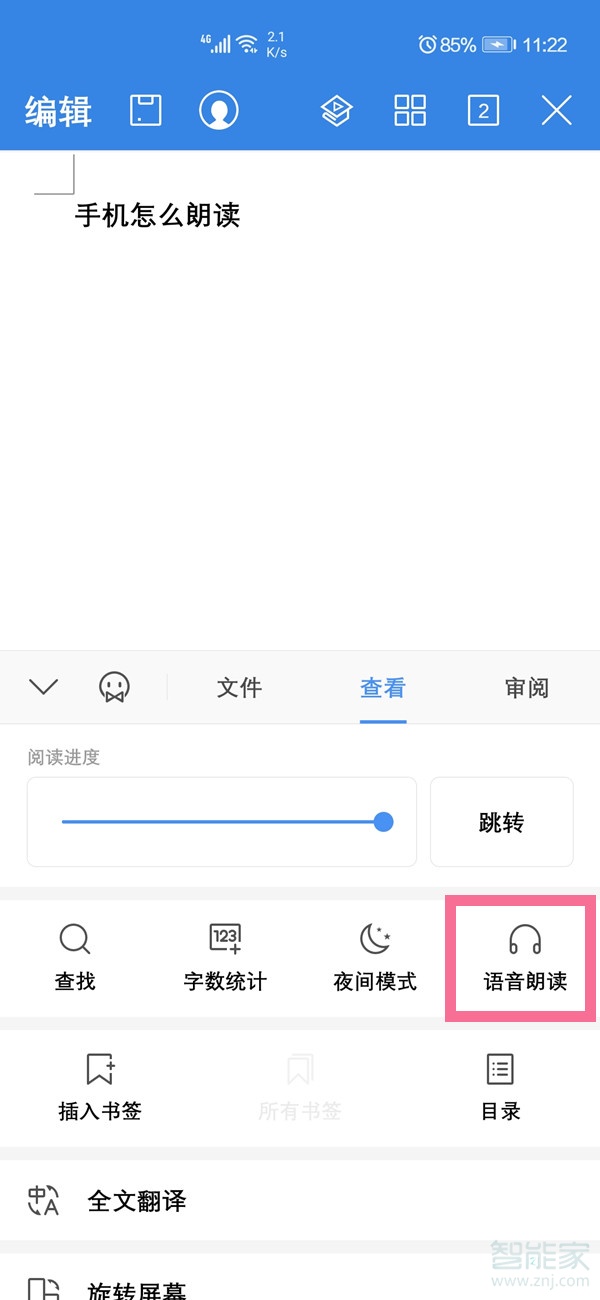Open the four-square grid icon
The width and height of the screenshot is (600, 1300).
(410, 110)
